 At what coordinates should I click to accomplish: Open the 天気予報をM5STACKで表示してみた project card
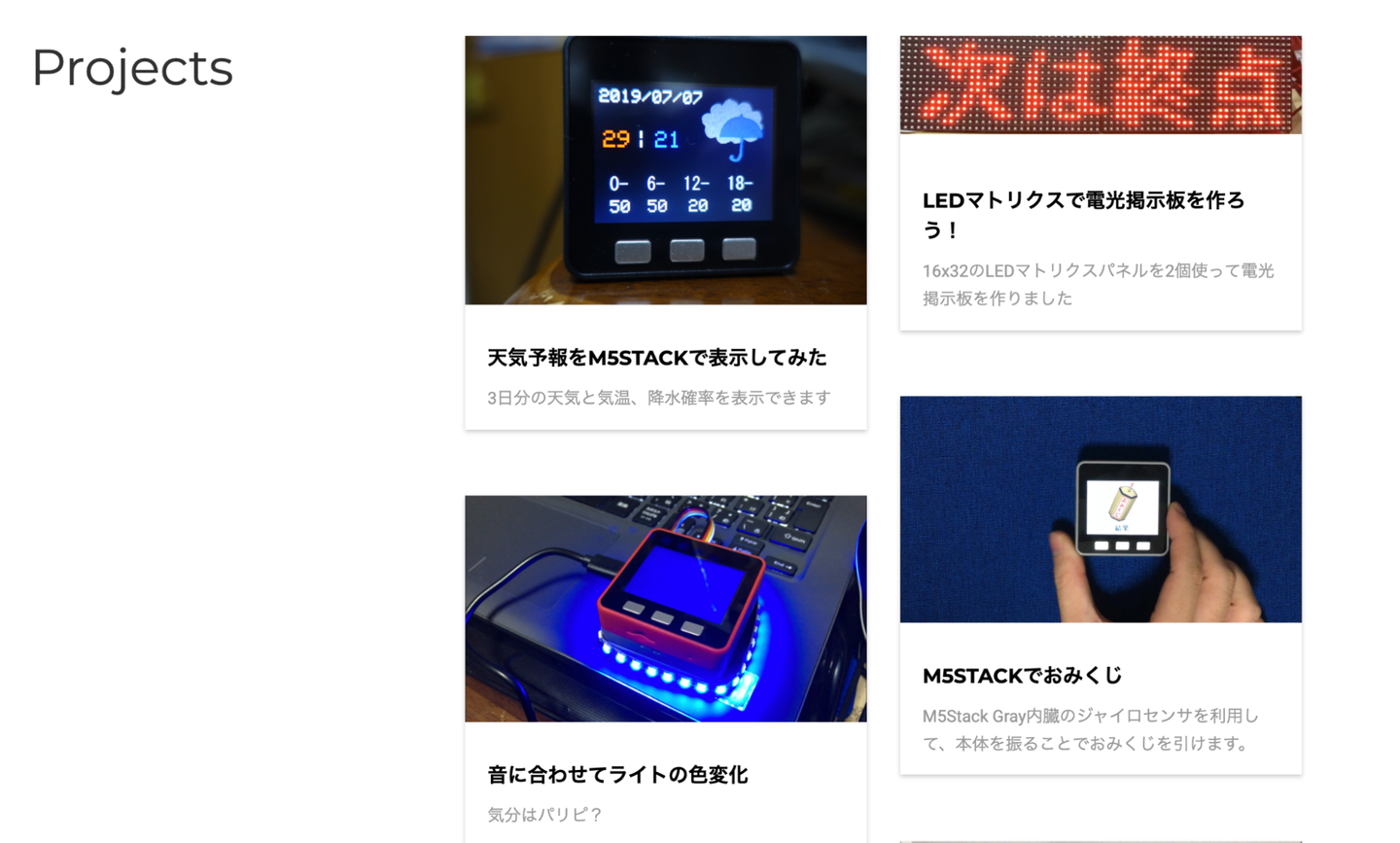pos(656,358)
